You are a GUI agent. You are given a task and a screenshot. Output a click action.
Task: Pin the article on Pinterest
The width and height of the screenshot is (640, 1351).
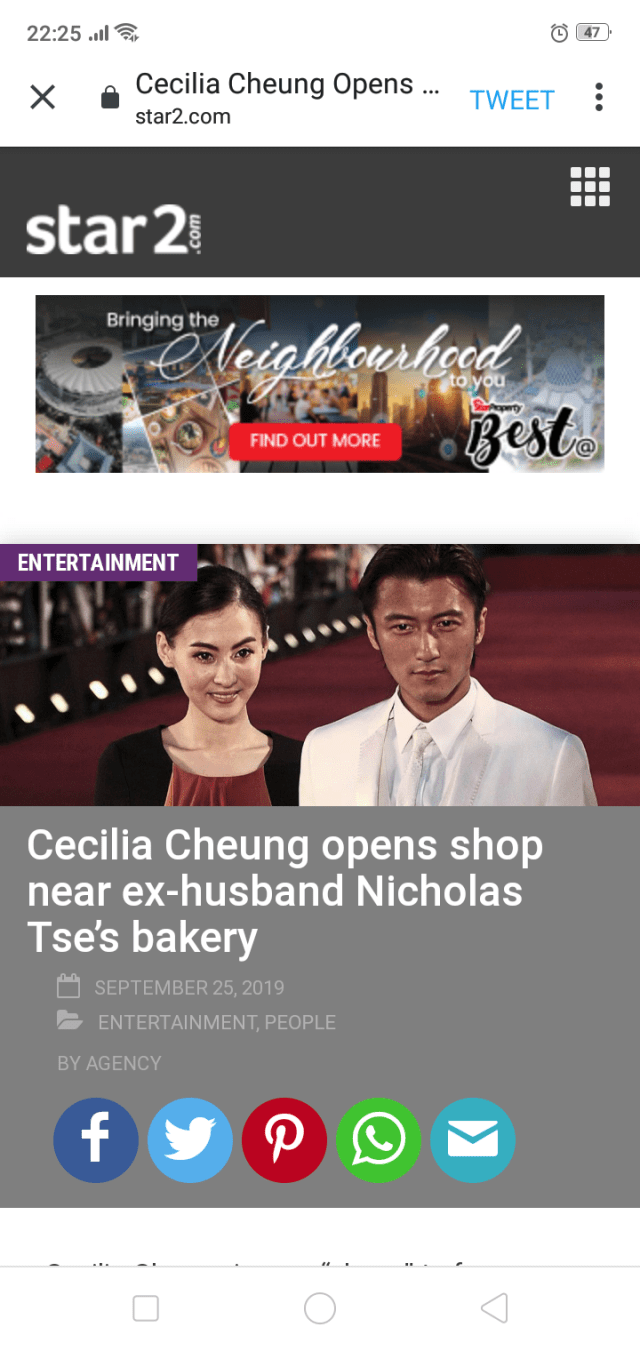coord(284,1140)
